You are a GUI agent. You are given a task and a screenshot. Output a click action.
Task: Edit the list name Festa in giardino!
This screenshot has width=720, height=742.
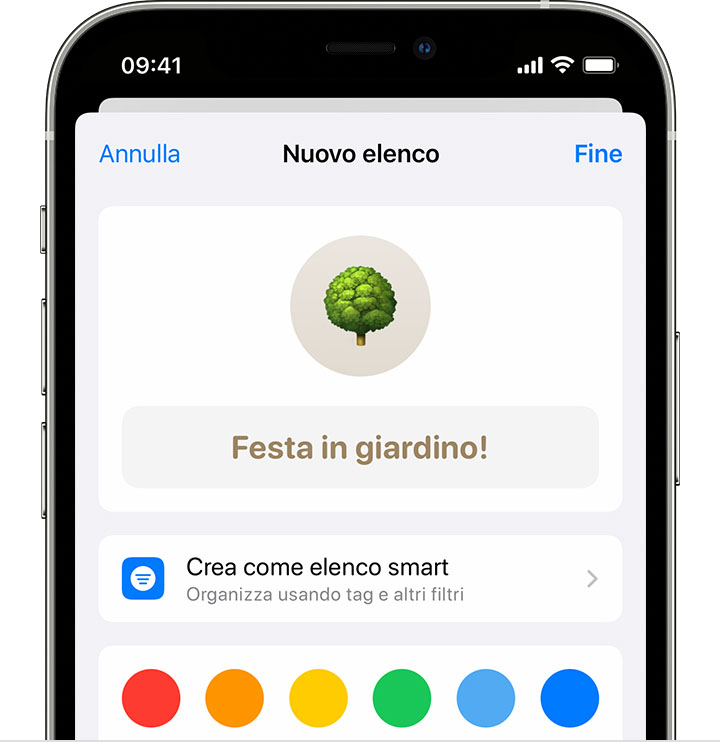(360, 447)
